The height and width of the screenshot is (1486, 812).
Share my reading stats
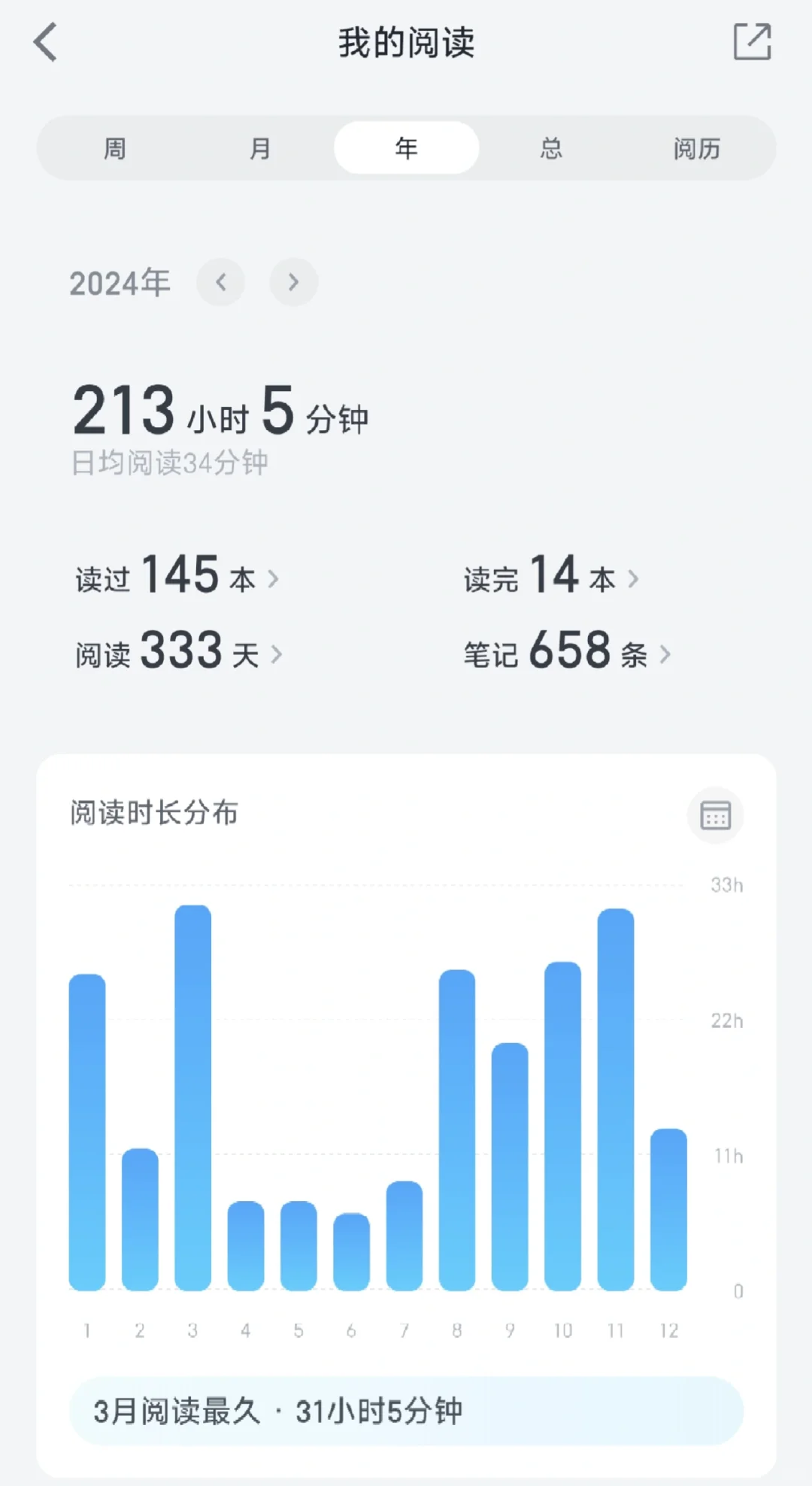click(752, 41)
